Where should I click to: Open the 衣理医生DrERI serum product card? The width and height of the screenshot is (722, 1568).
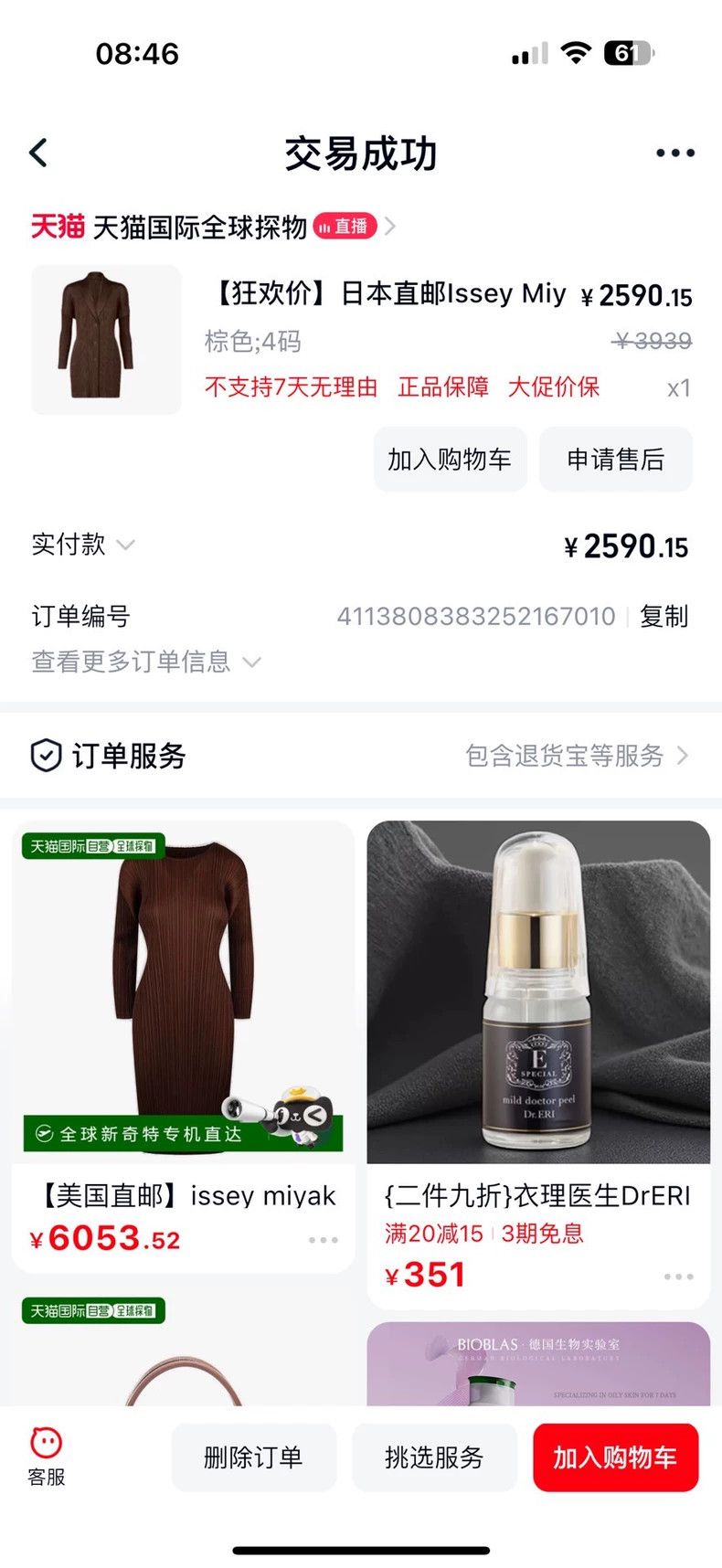[x=538, y=1065]
